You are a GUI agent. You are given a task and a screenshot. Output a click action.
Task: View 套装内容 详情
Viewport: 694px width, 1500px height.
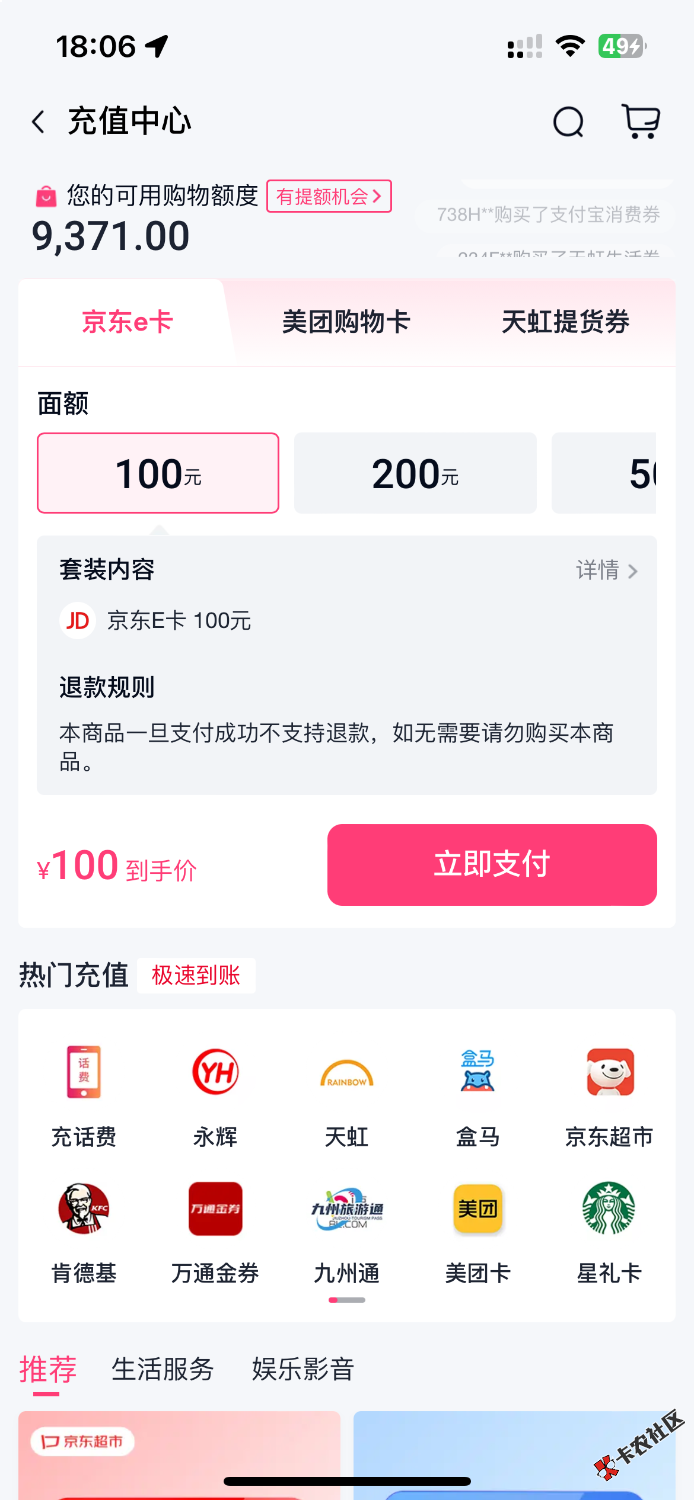[x=606, y=570]
